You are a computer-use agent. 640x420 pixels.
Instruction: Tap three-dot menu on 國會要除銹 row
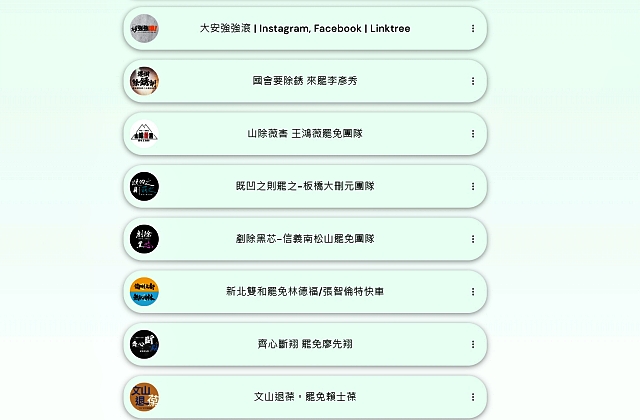coord(473,81)
